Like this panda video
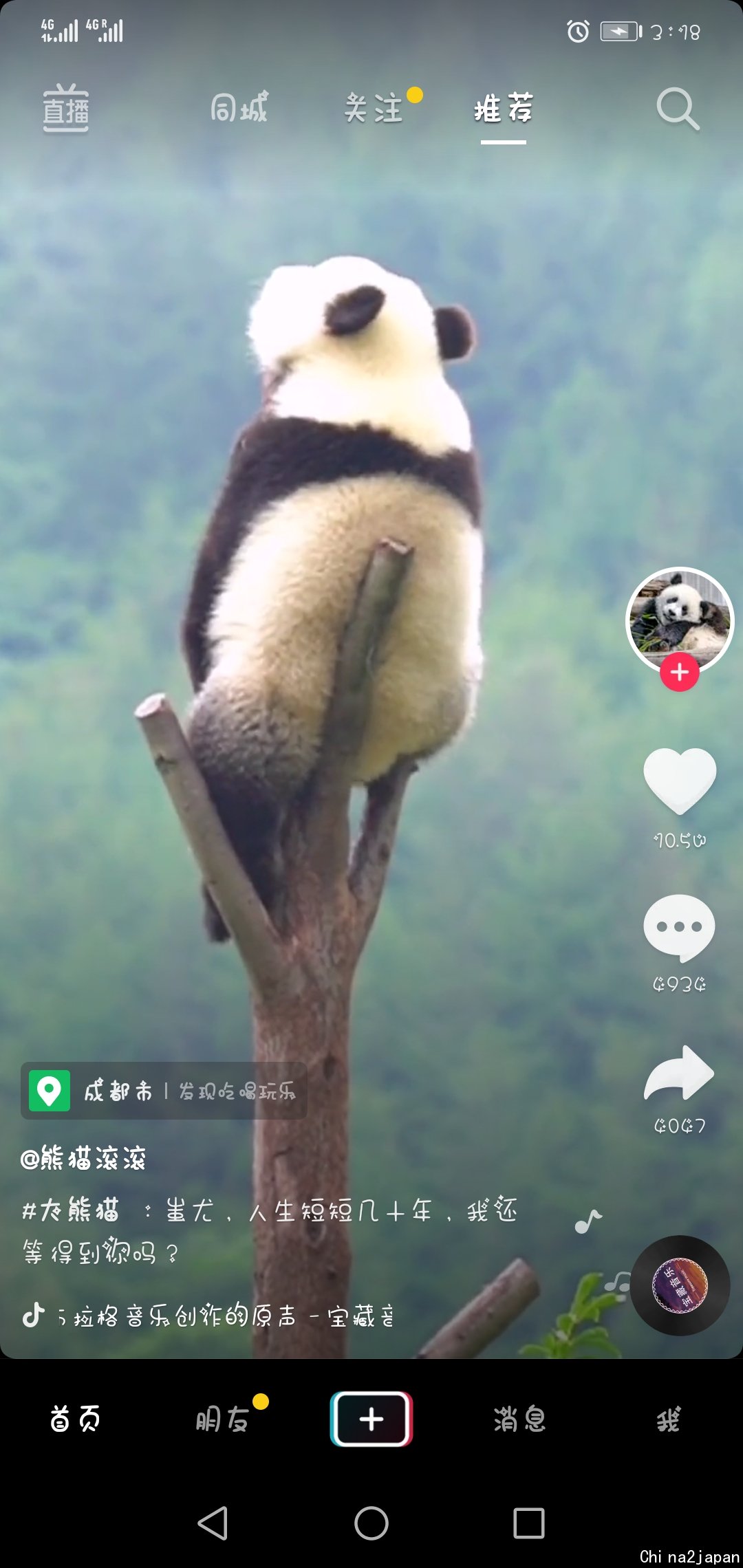This screenshot has height=1568, width=743. (x=680, y=781)
